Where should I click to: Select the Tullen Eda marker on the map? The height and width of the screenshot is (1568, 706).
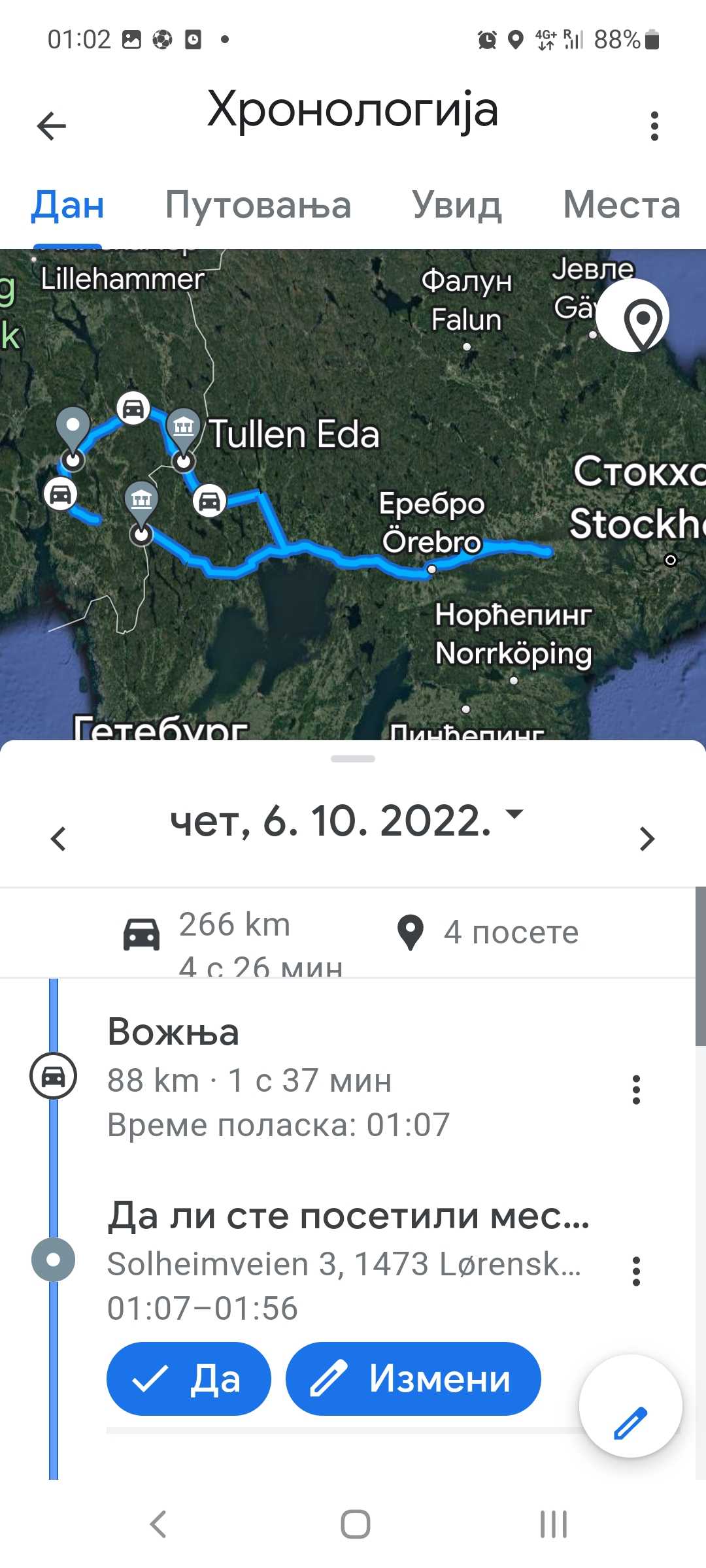point(184,428)
